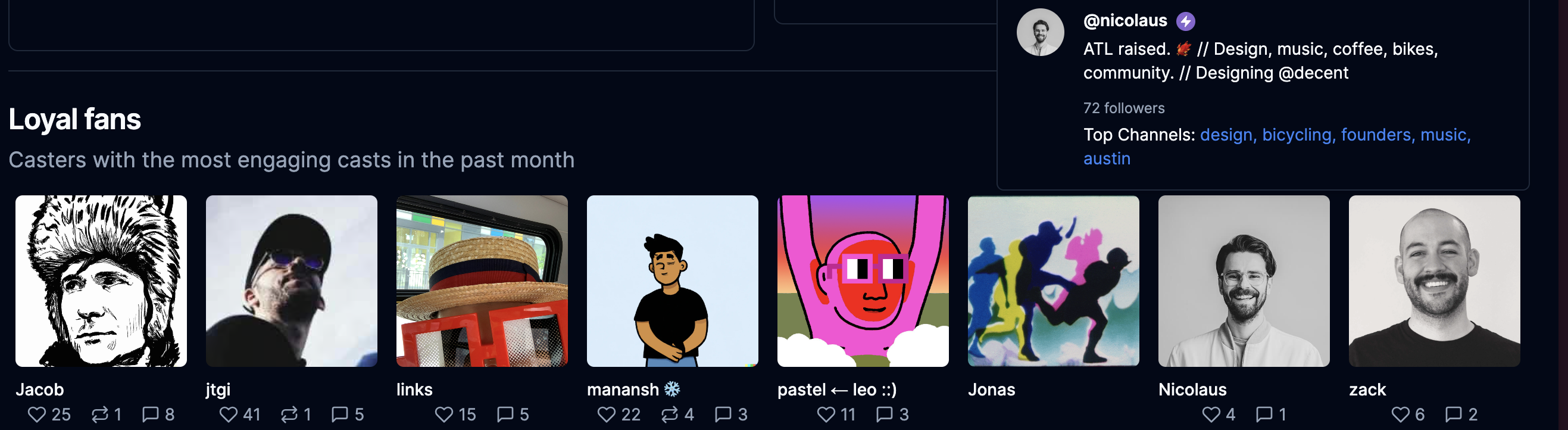Visit the music channel

(x=1443, y=135)
